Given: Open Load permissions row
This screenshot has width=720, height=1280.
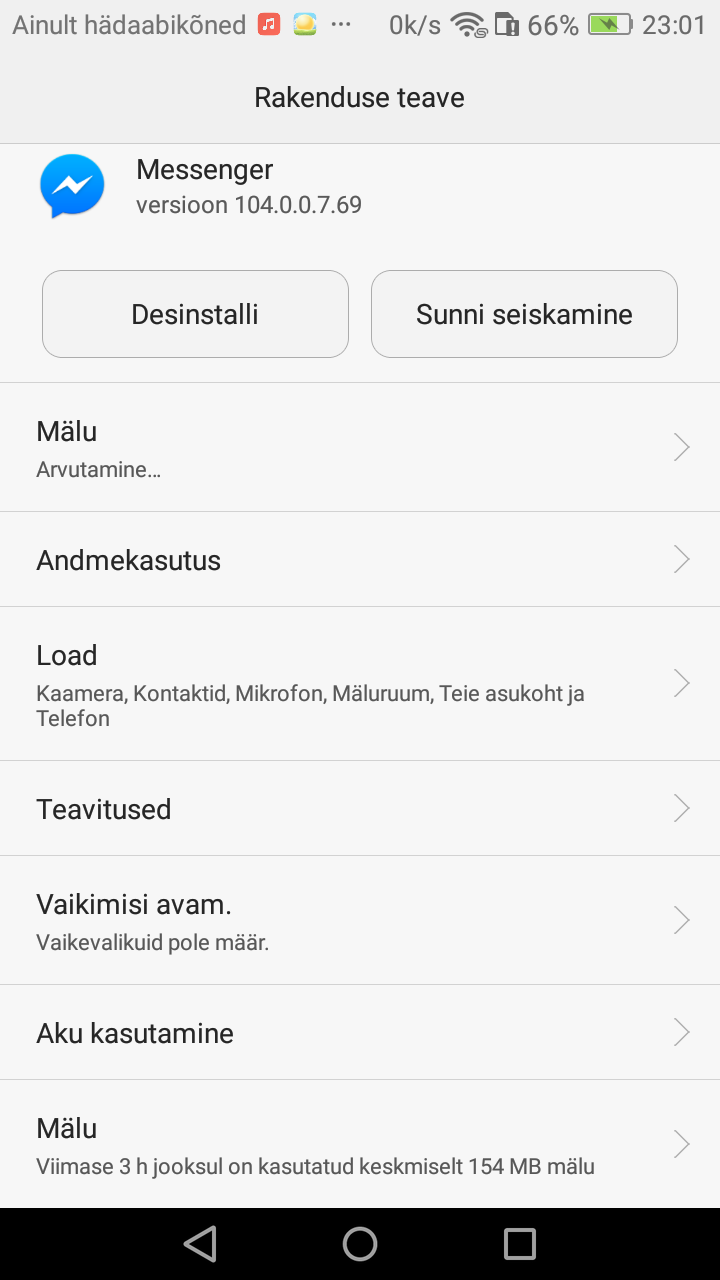Looking at the screenshot, I should coord(360,683).
